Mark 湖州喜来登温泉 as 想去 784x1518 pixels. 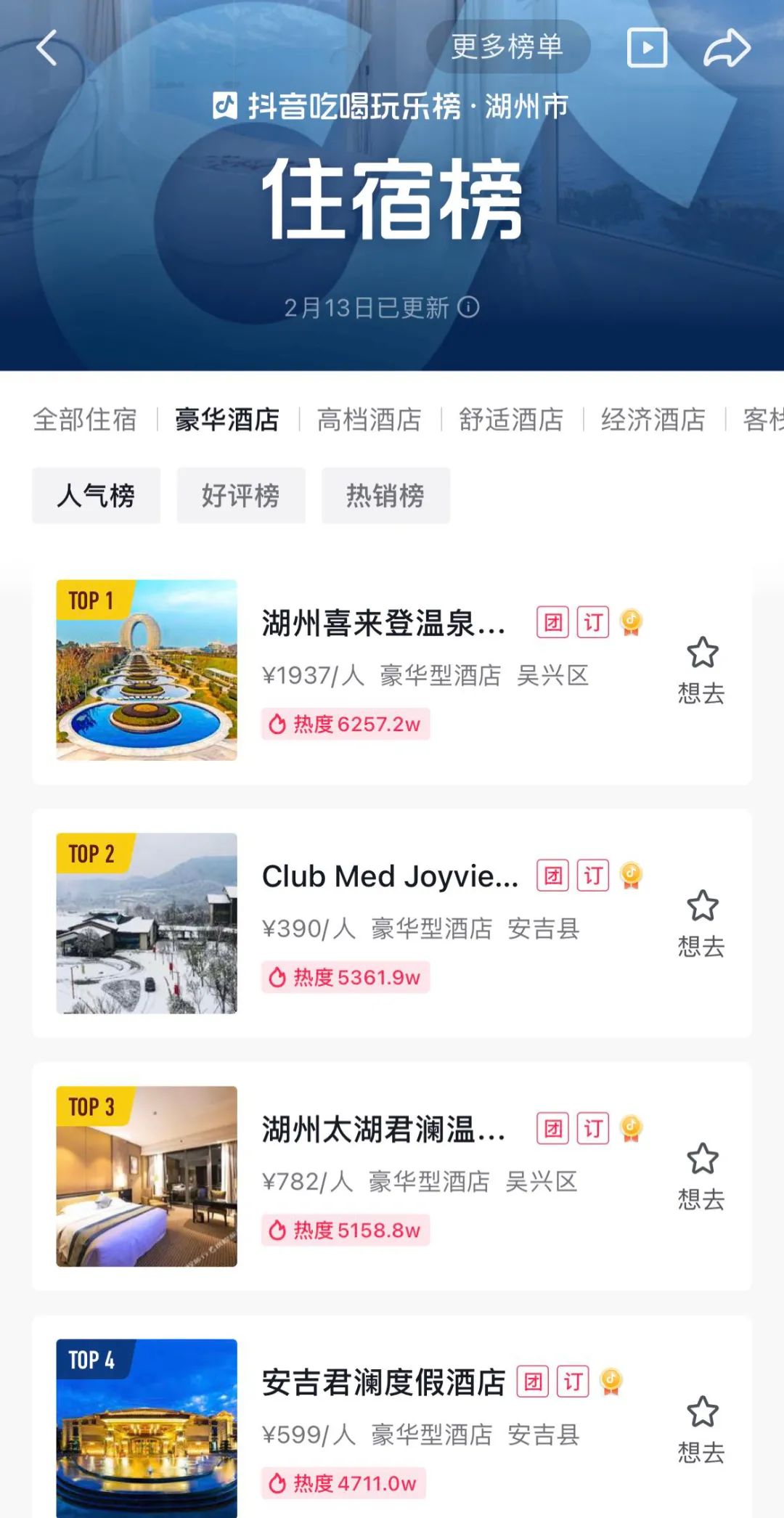tap(702, 670)
